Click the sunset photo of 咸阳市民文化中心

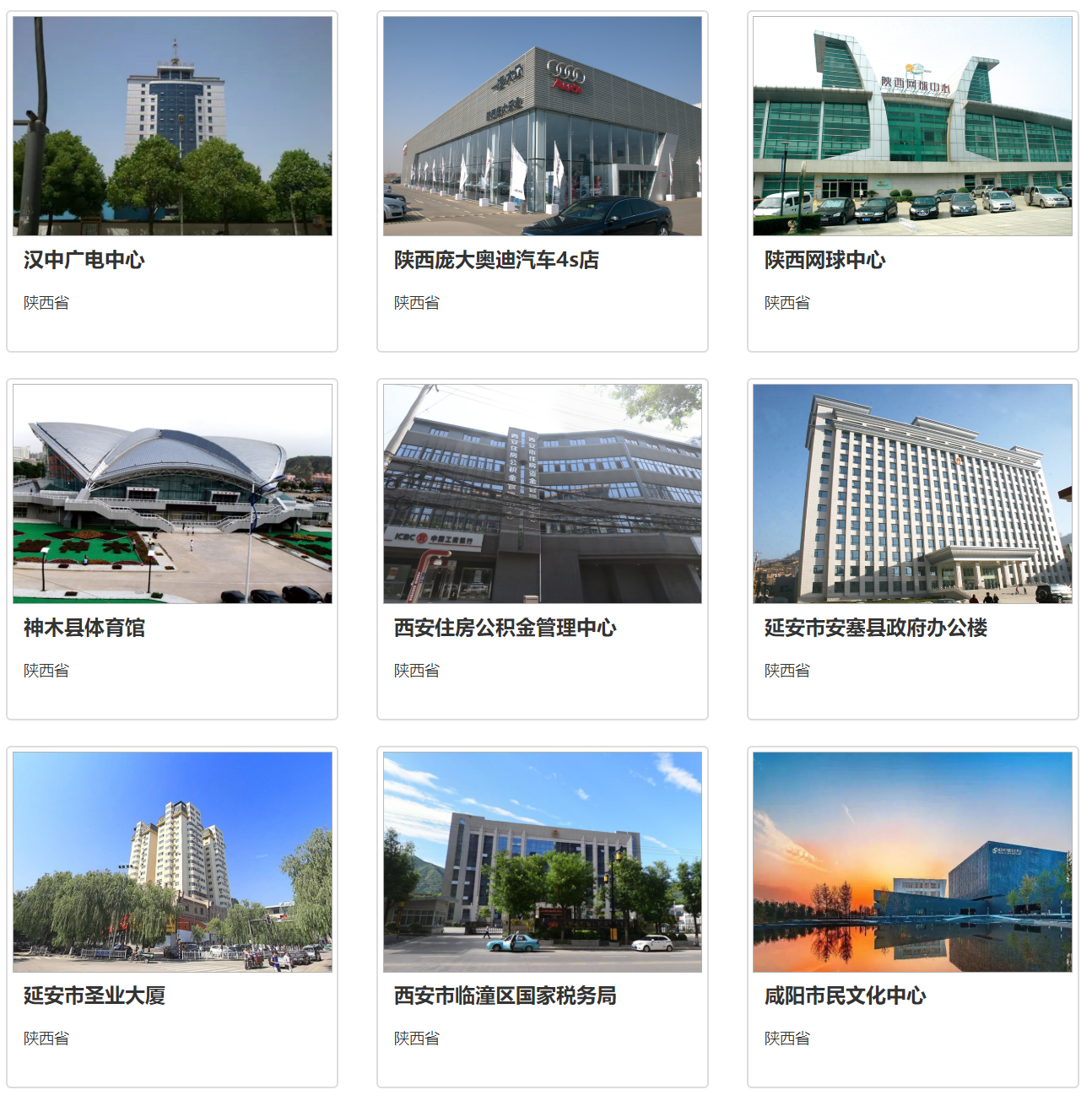click(912, 859)
